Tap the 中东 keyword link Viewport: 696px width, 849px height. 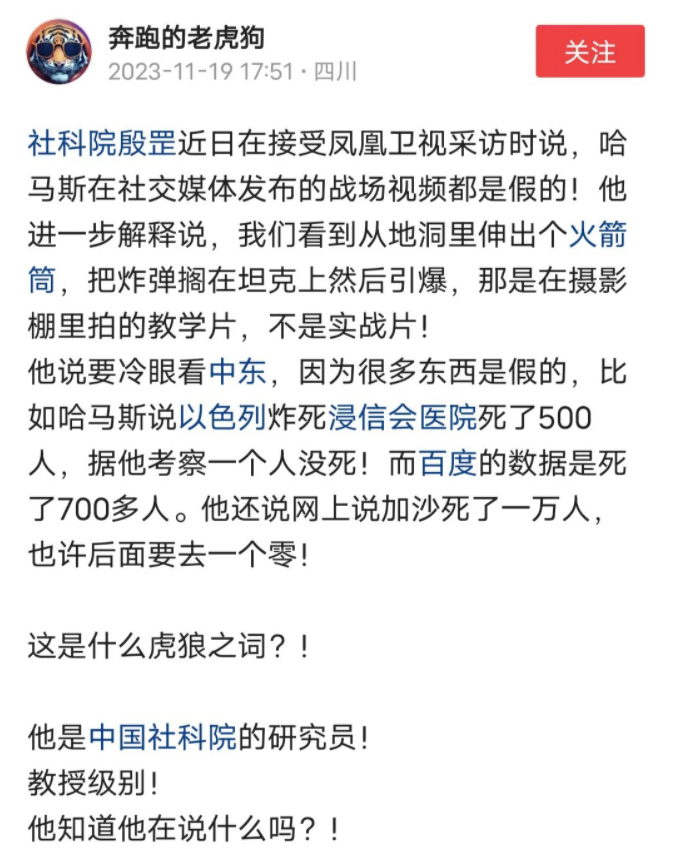coord(238,372)
